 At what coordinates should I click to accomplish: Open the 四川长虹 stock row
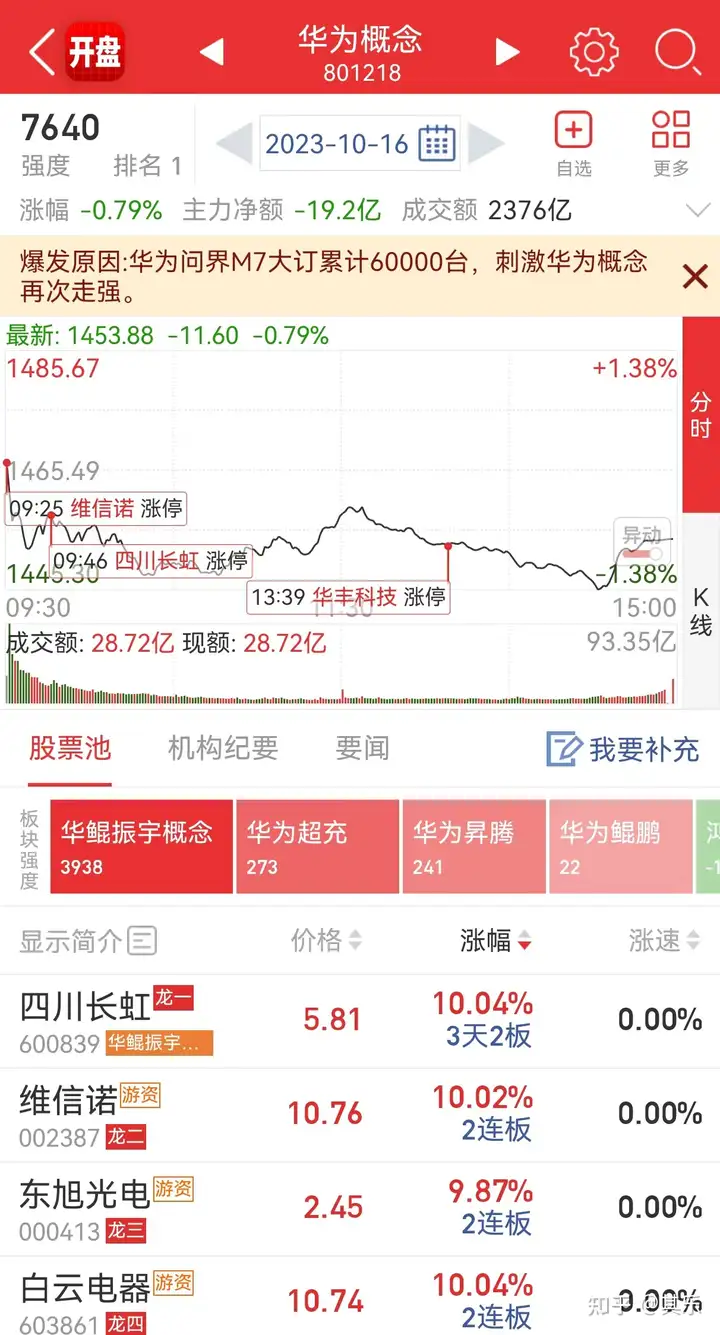tap(360, 1021)
